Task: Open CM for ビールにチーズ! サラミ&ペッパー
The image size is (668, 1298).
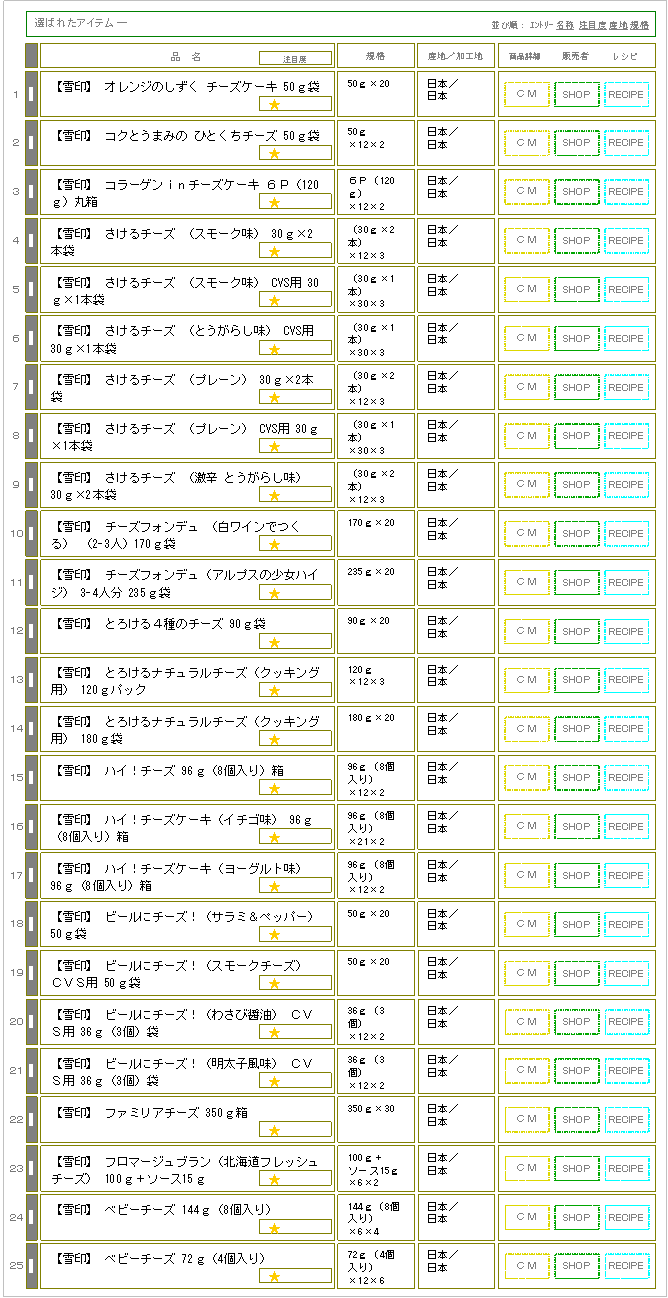Action: click(x=526, y=924)
